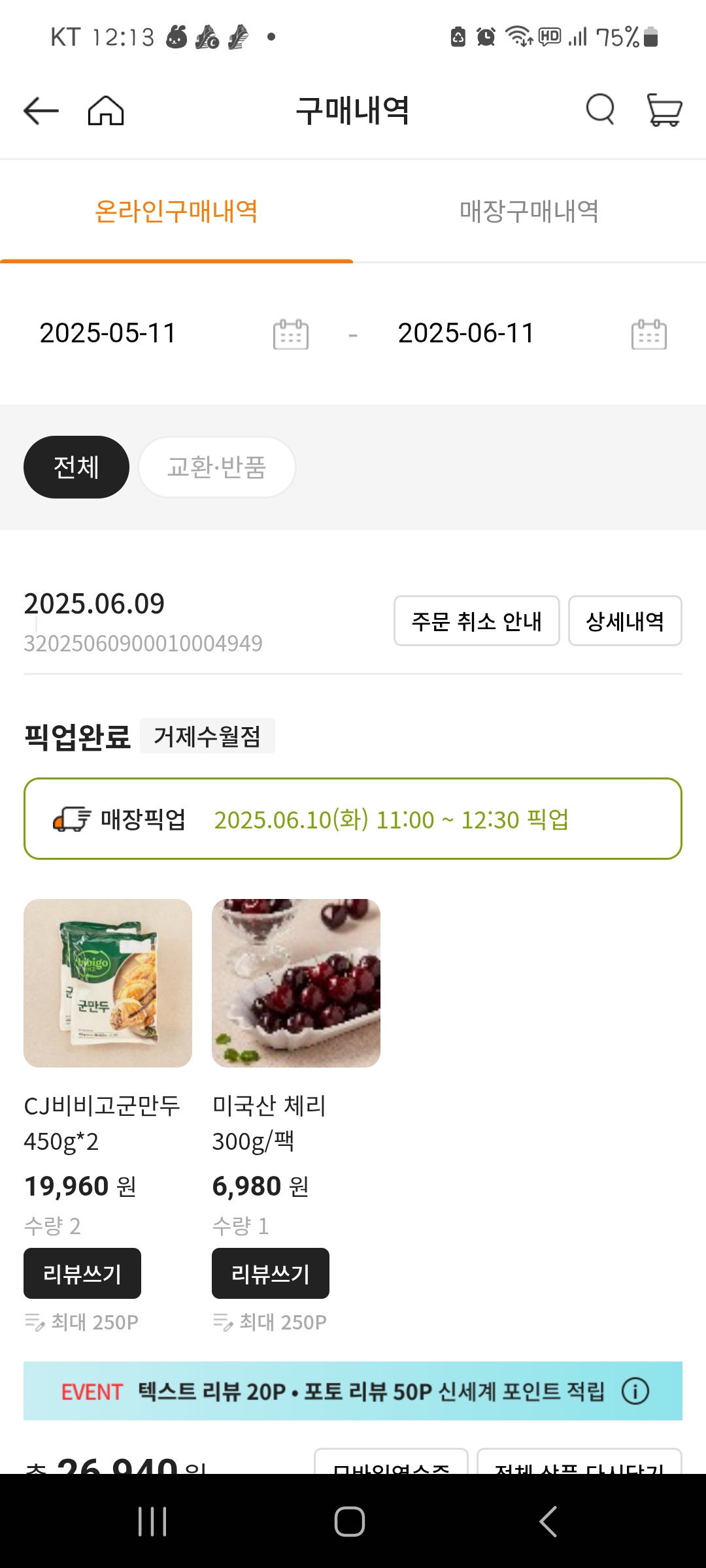Image resolution: width=706 pixels, height=1568 pixels.
Task: Go to home screen via home icon
Action: [x=107, y=110]
